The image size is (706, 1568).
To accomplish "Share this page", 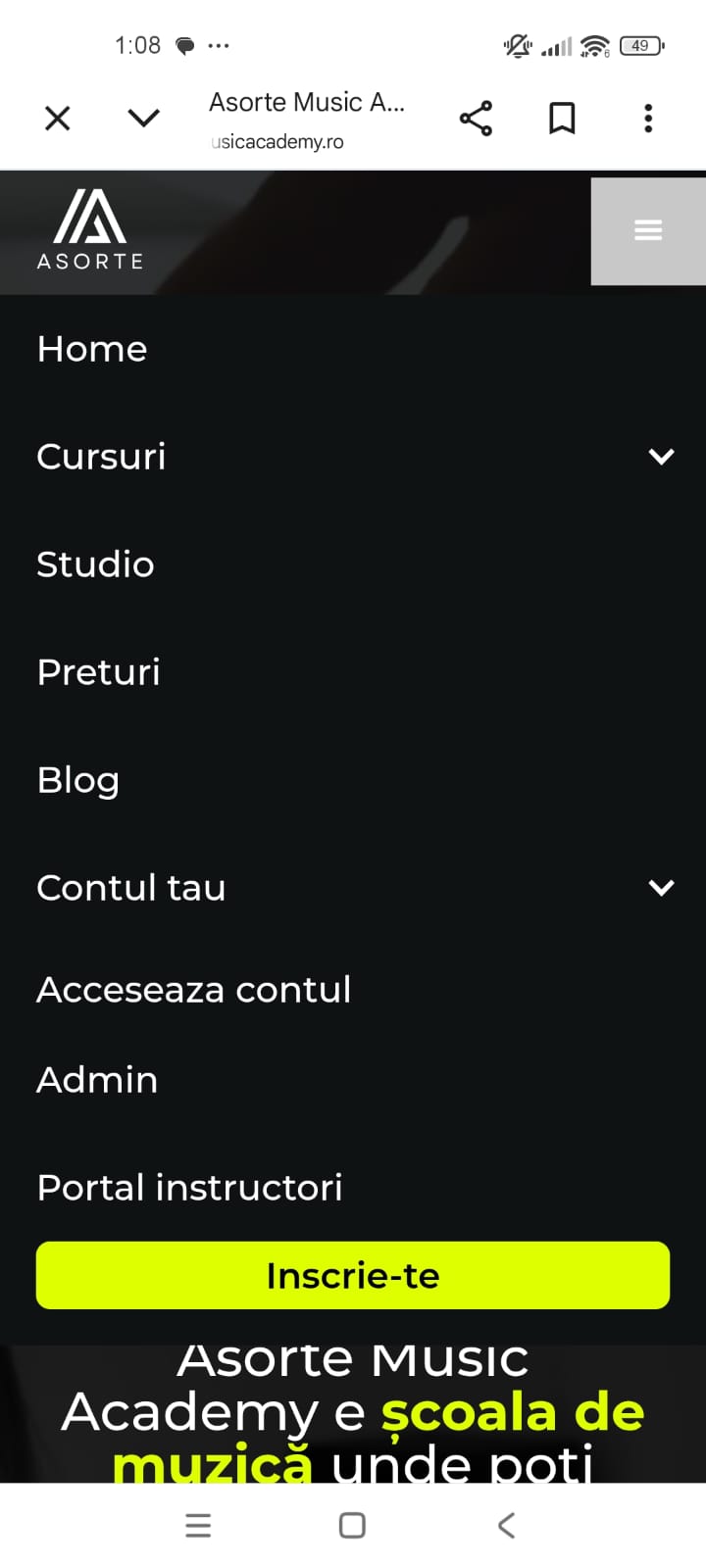I will (476, 119).
